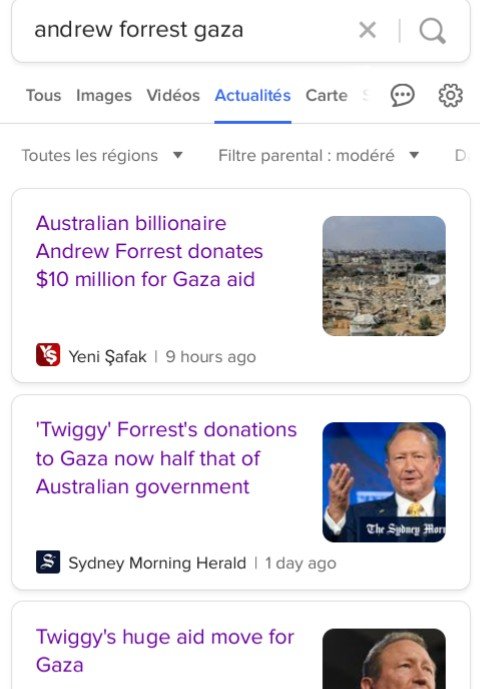Clear the search query text
Image resolution: width=480 pixels, height=689 pixels.
point(367,30)
